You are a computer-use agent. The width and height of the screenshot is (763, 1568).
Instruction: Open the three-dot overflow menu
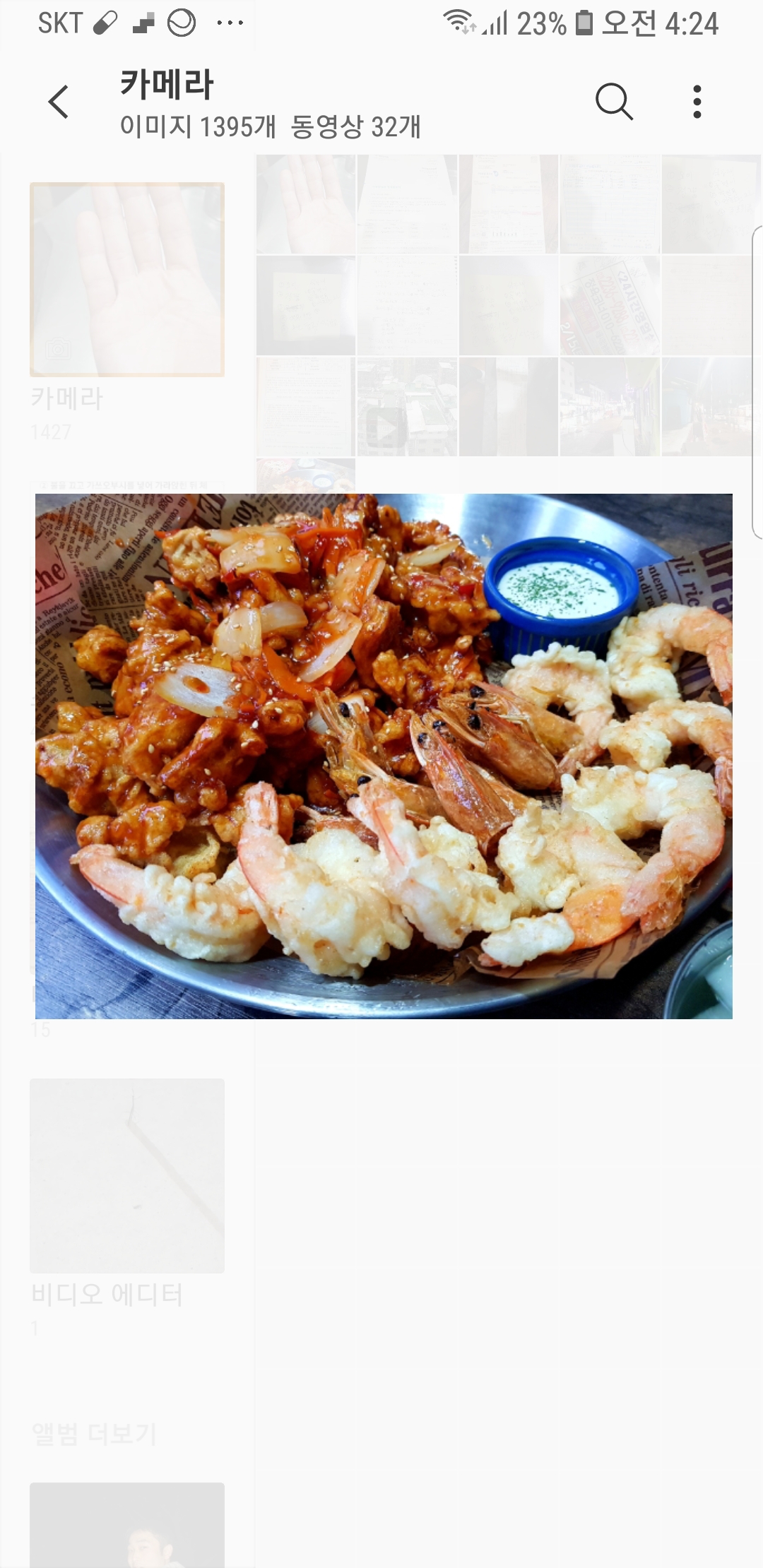pyautogui.click(x=697, y=102)
